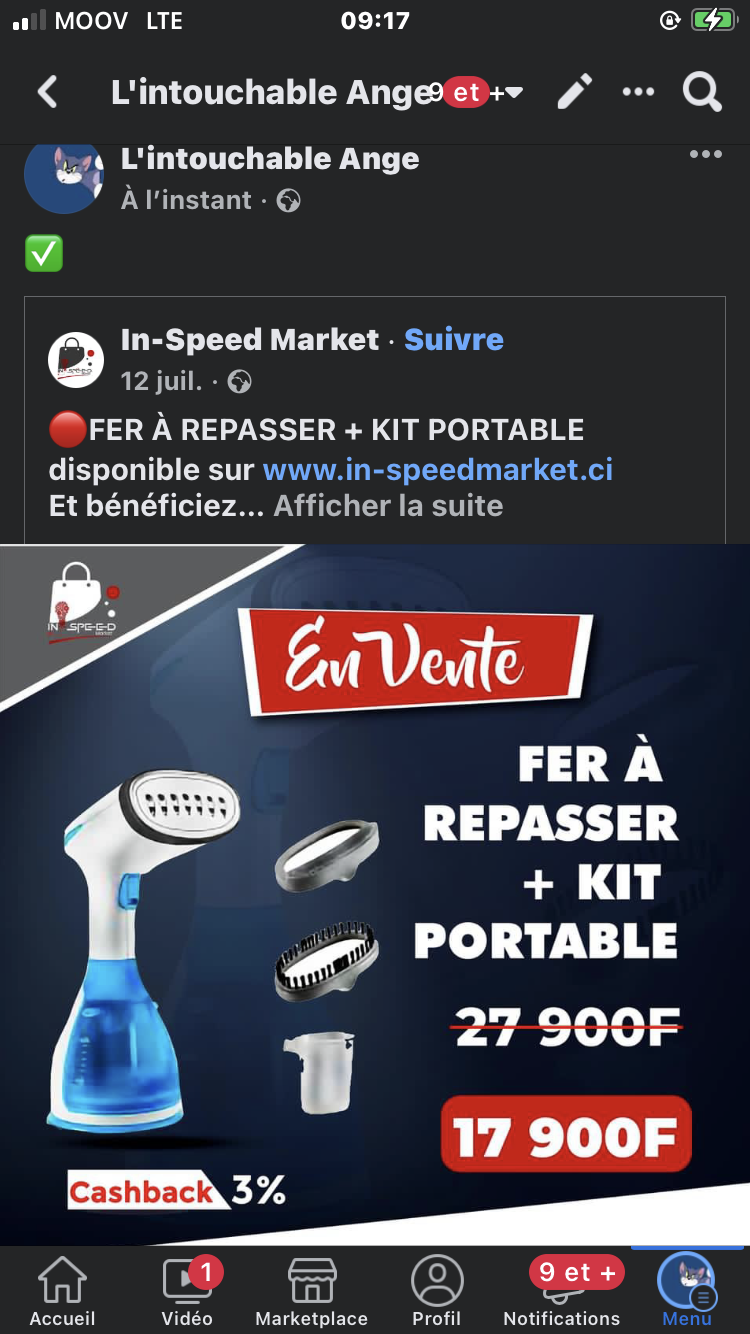Switch to the Accueil tab
This screenshot has height=1334, width=750.
coord(62,1291)
